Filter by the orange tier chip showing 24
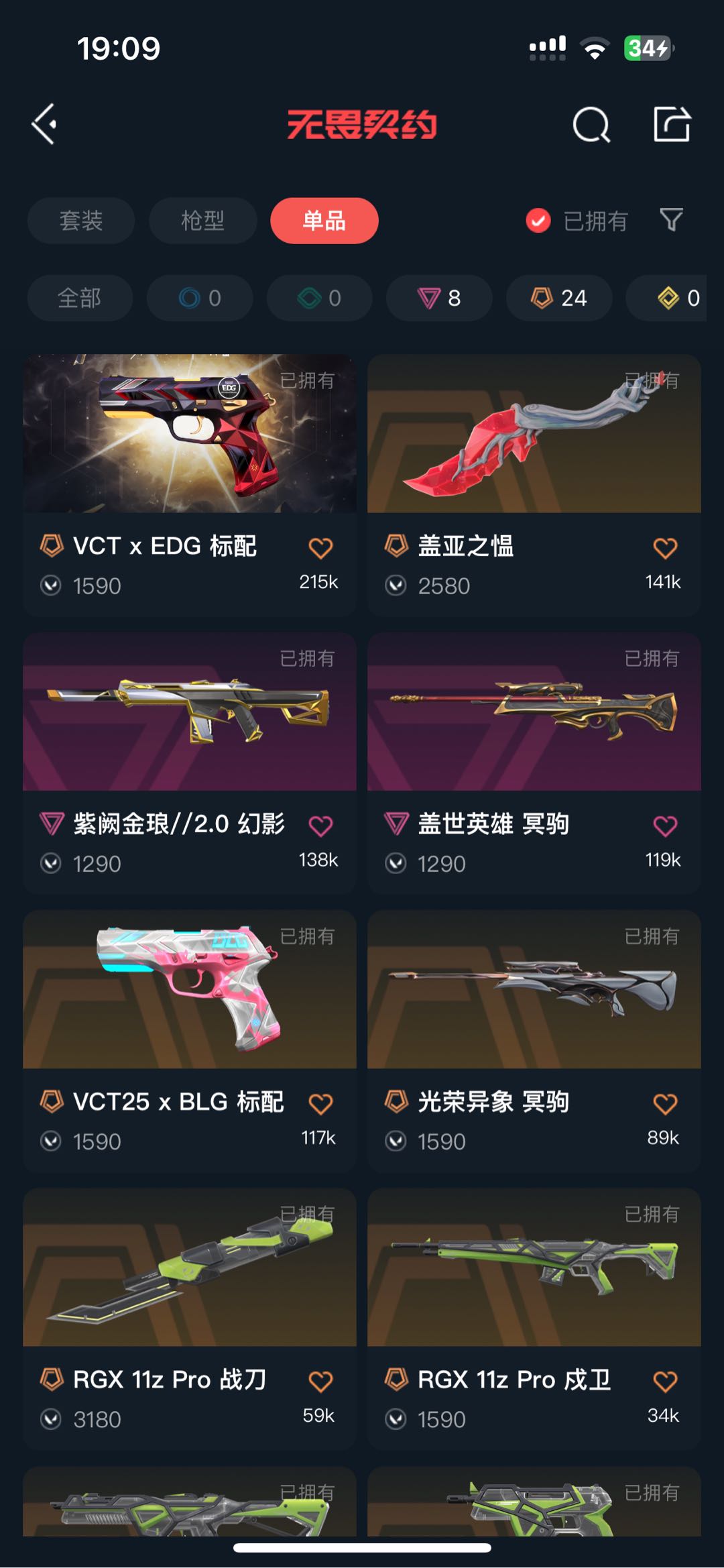This screenshot has width=724, height=1568. pos(559,298)
